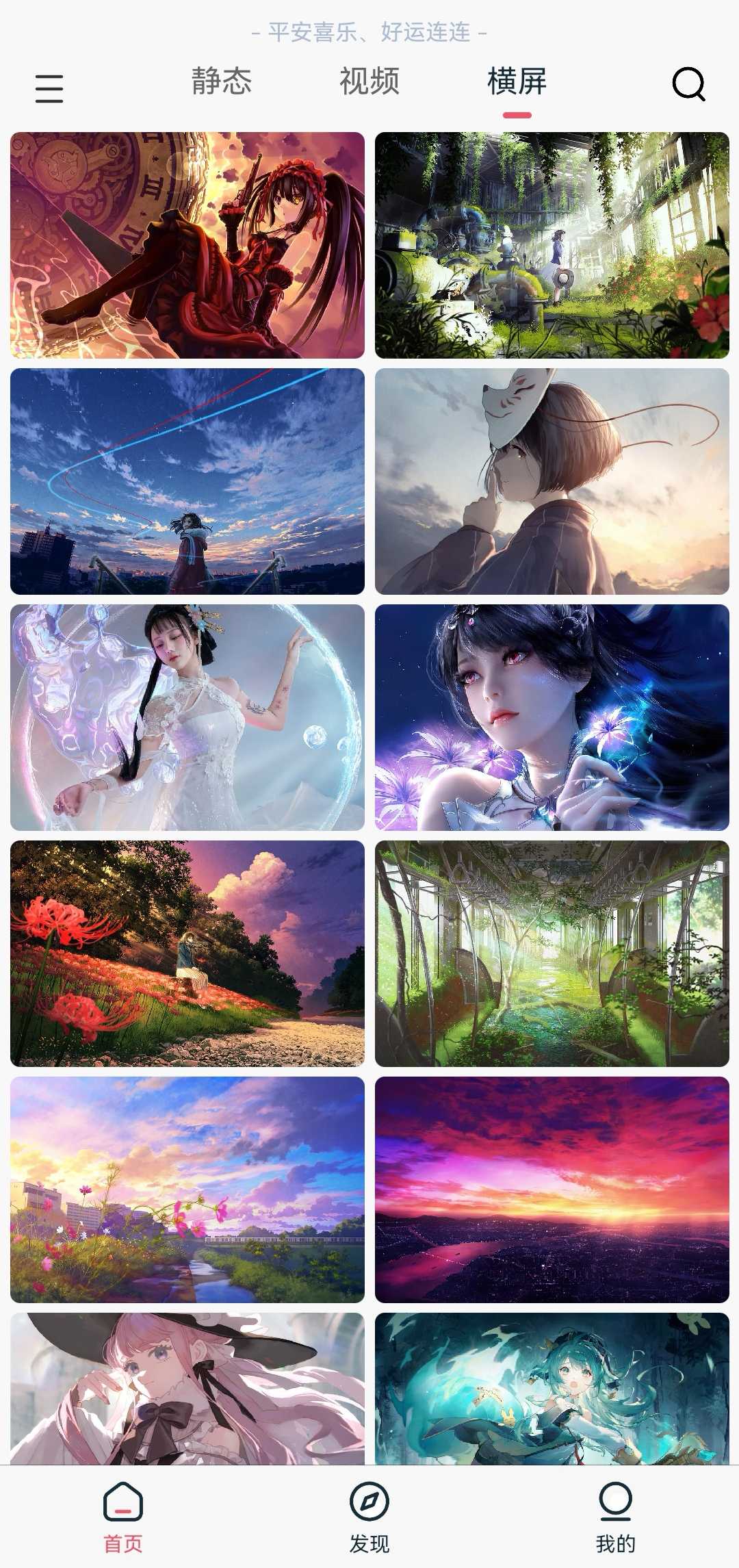View the starry sky with comet trails wallpaper
This screenshot has height=1568, width=739.
pyautogui.click(x=187, y=481)
